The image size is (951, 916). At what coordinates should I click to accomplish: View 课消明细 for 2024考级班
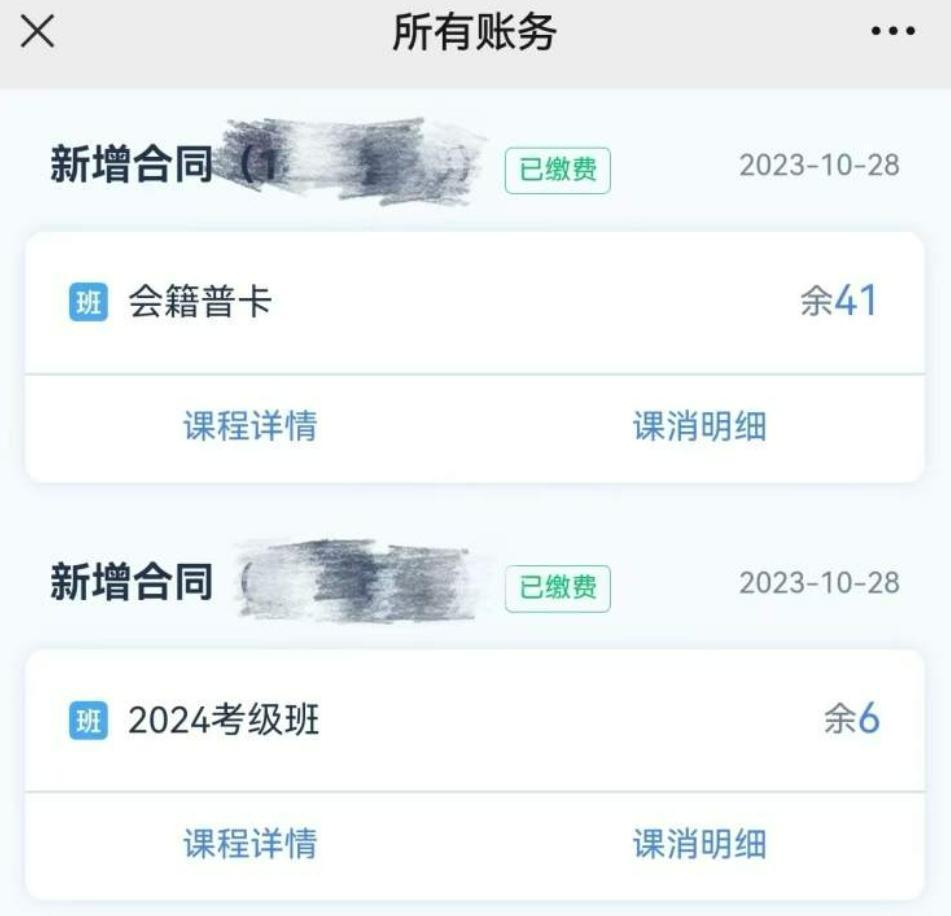tap(699, 844)
